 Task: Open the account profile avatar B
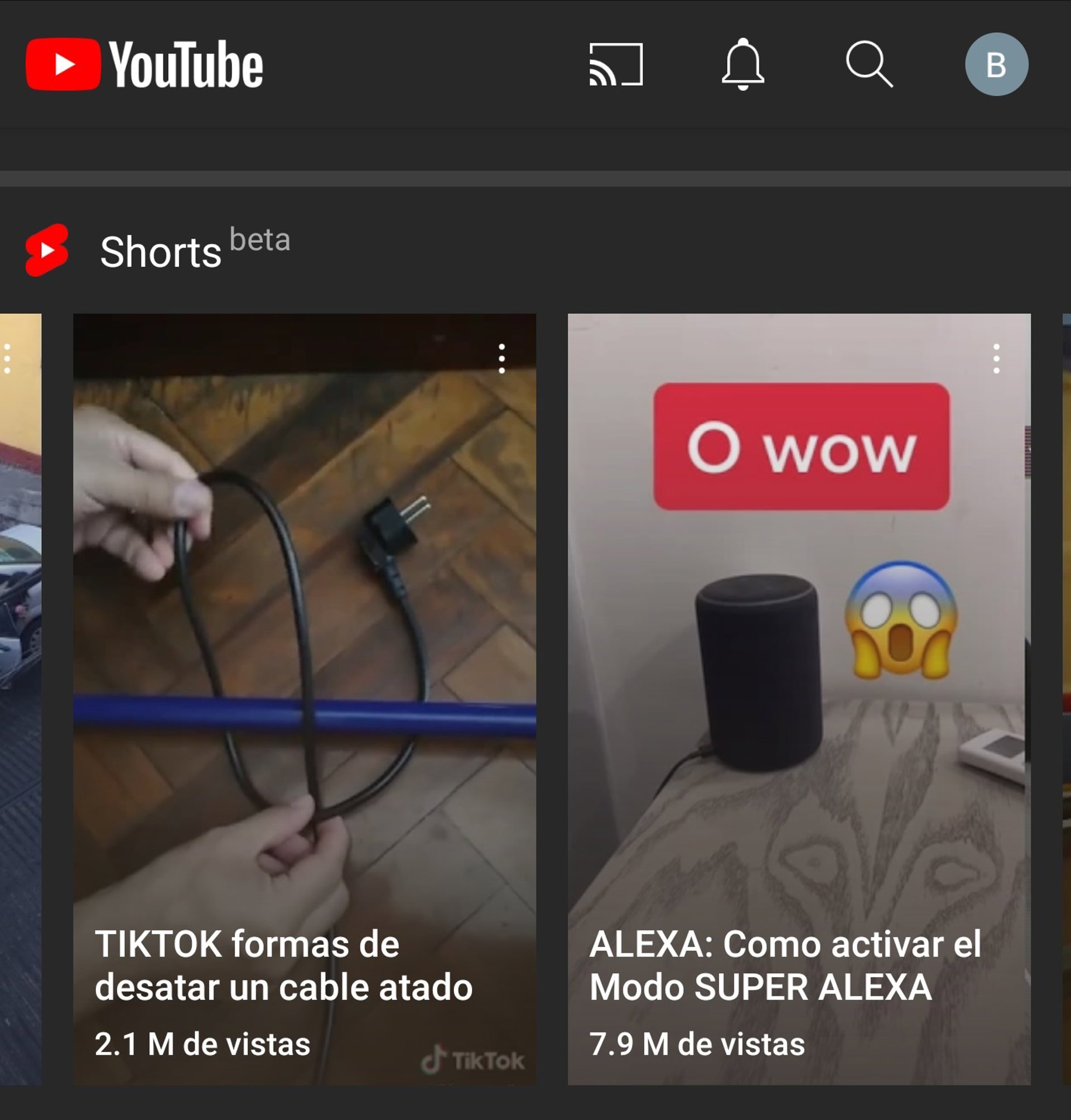996,65
